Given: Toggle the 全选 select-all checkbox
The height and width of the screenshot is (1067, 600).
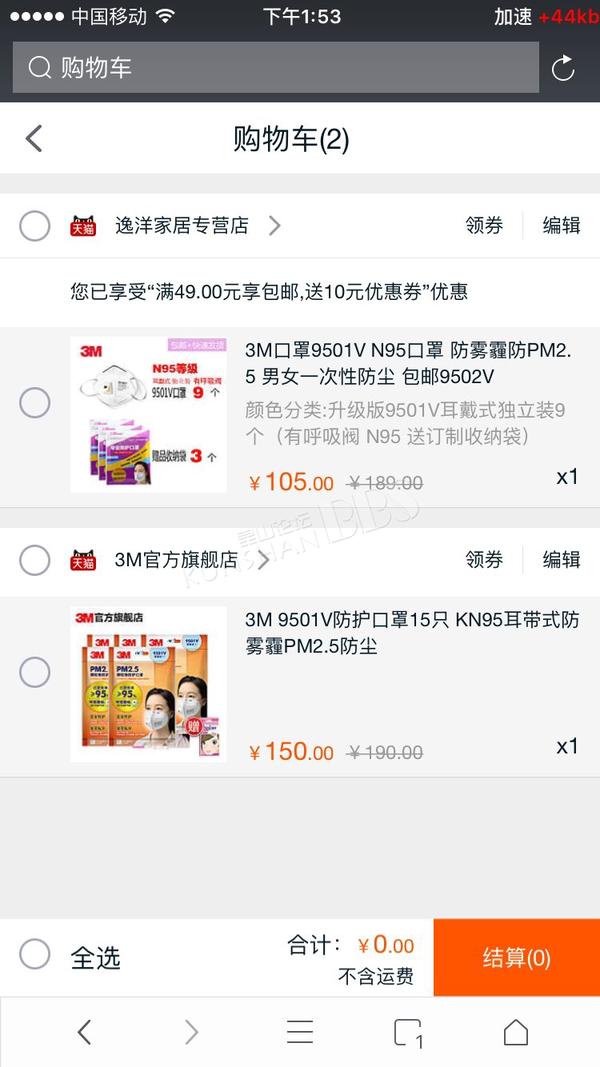Looking at the screenshot, I should 35,954.
